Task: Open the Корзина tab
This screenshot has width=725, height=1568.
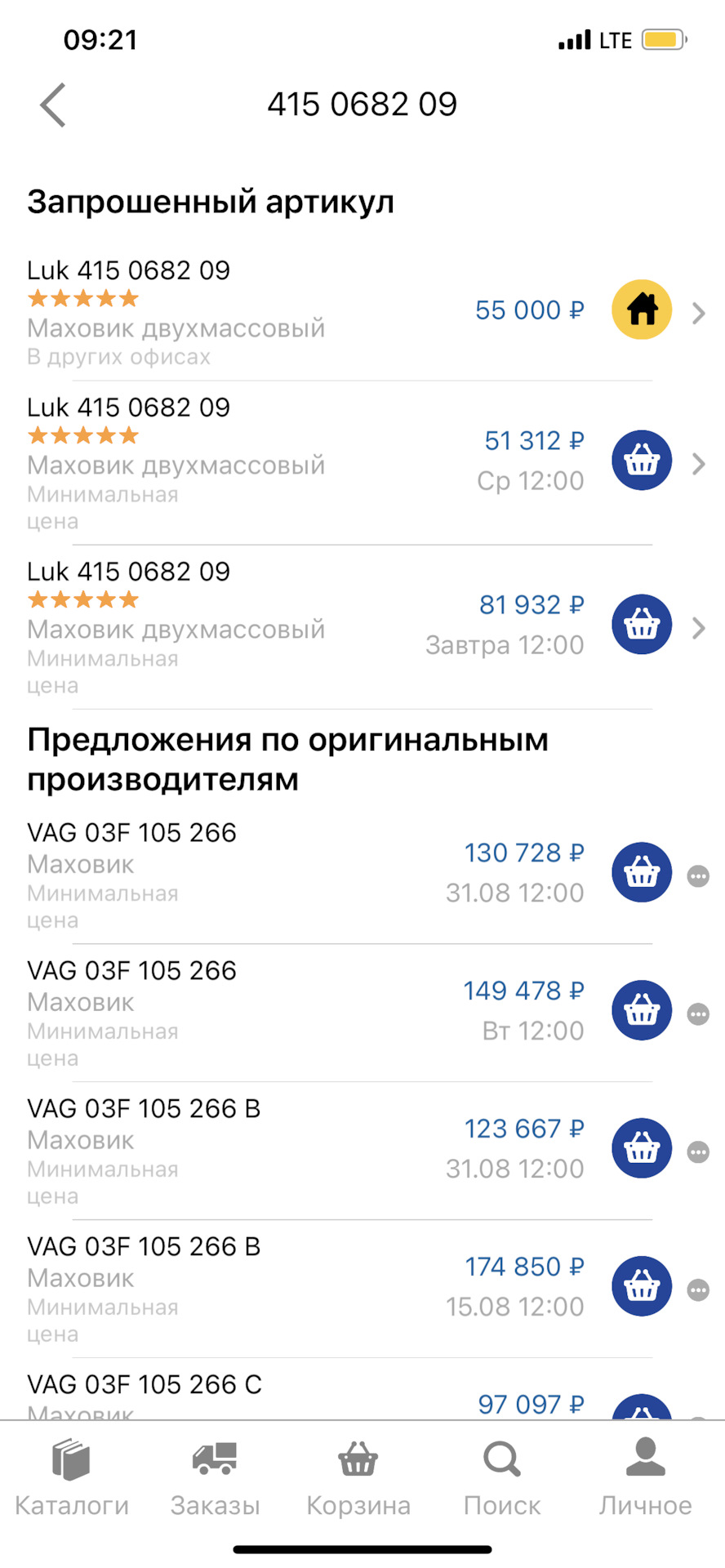Action: (x=358, y=1480)
